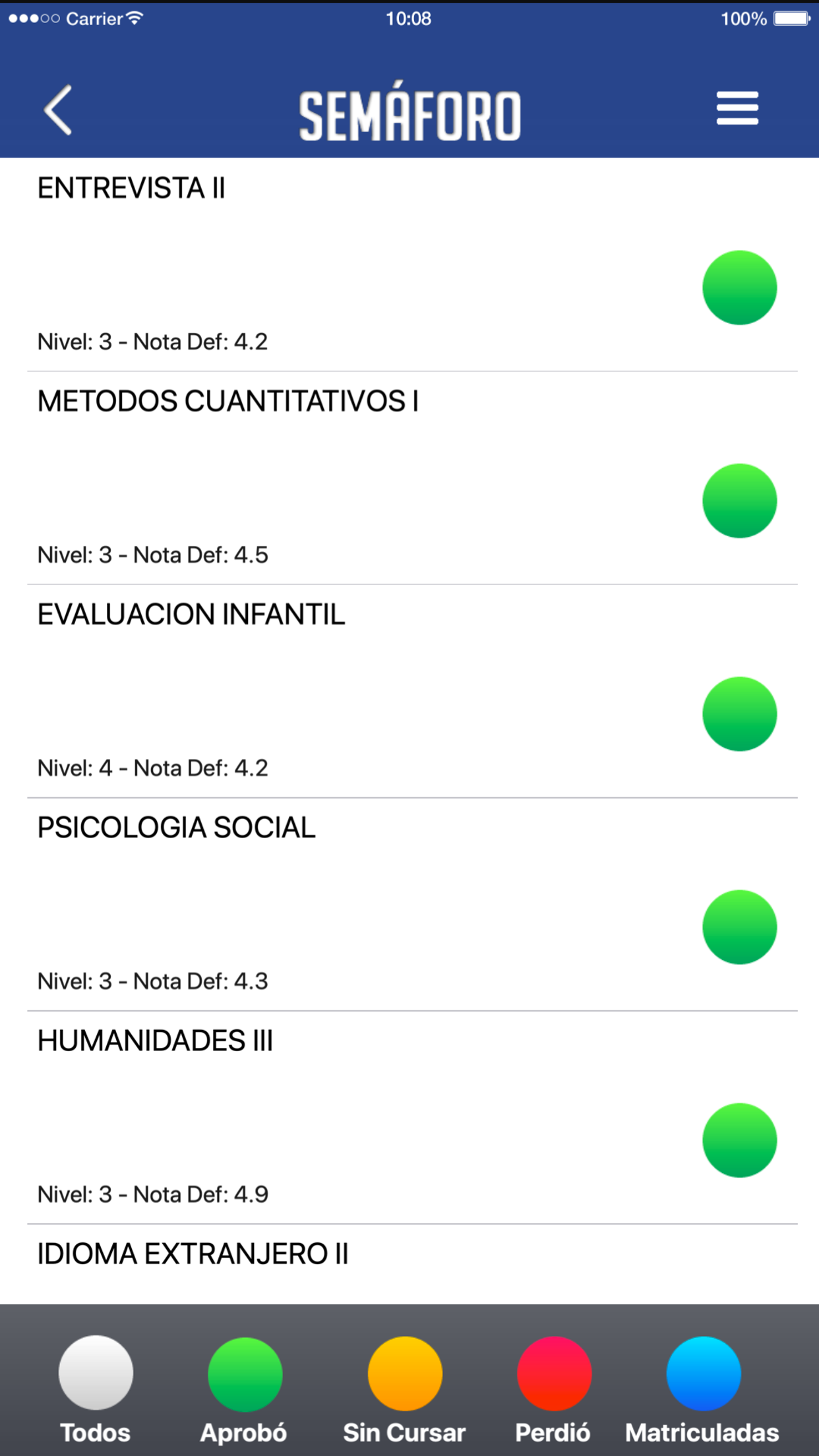Tap the red Perdió filter circle

coord(554,1374)
